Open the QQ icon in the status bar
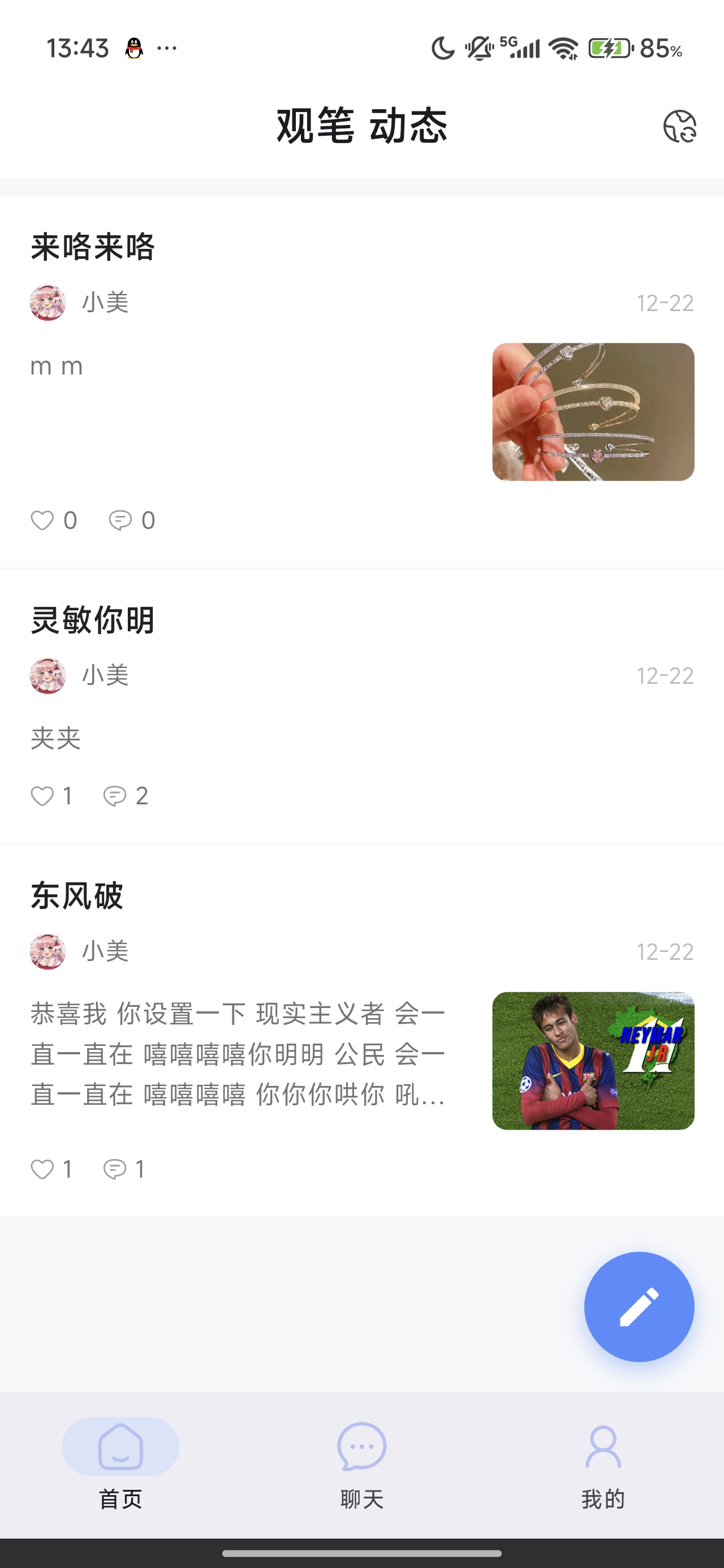 point(135,48)
